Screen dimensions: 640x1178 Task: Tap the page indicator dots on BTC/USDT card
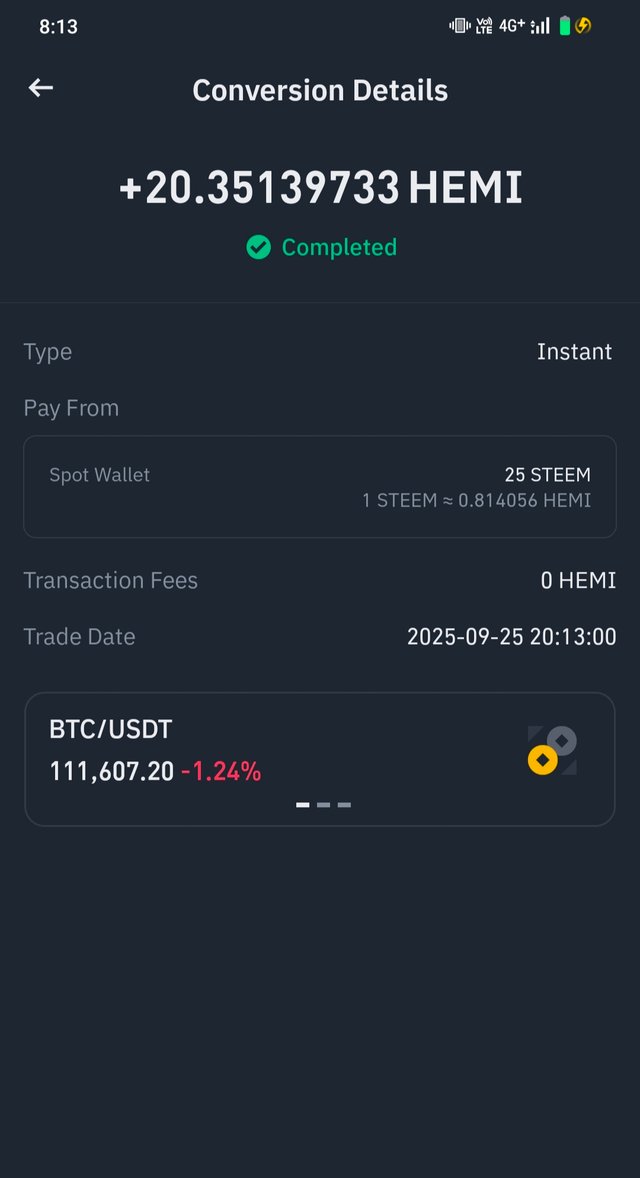pyautogui.click(x=323, y=805)
